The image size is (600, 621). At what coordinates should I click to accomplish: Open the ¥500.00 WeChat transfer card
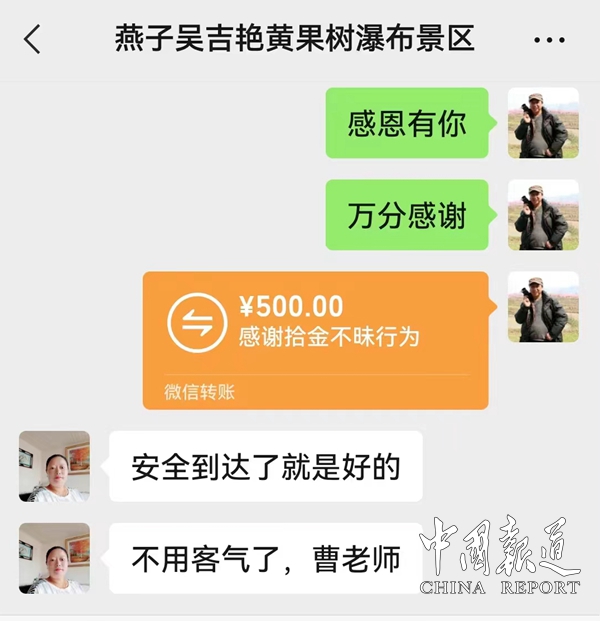tap(315, 340)
